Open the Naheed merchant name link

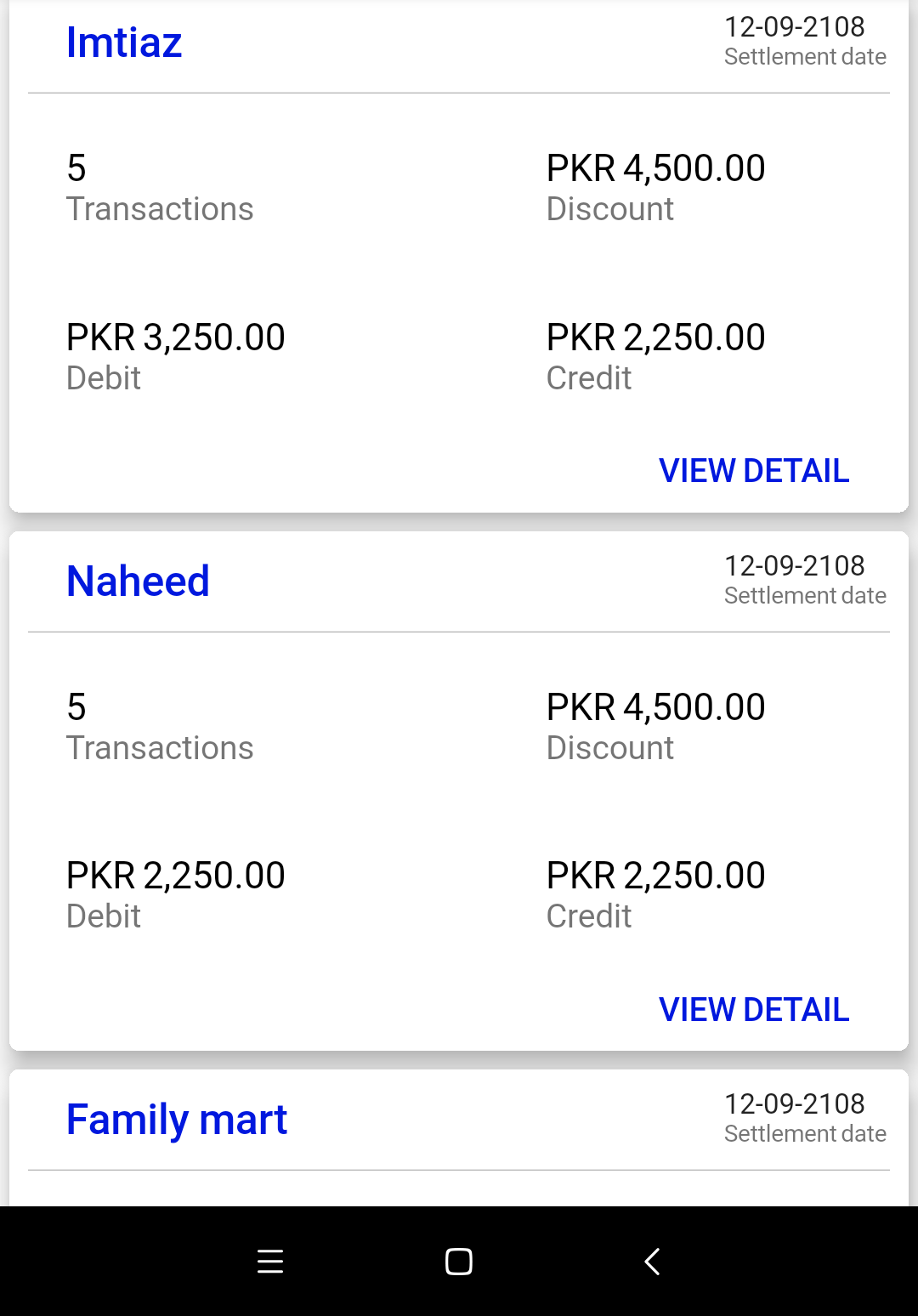point(138,581)
